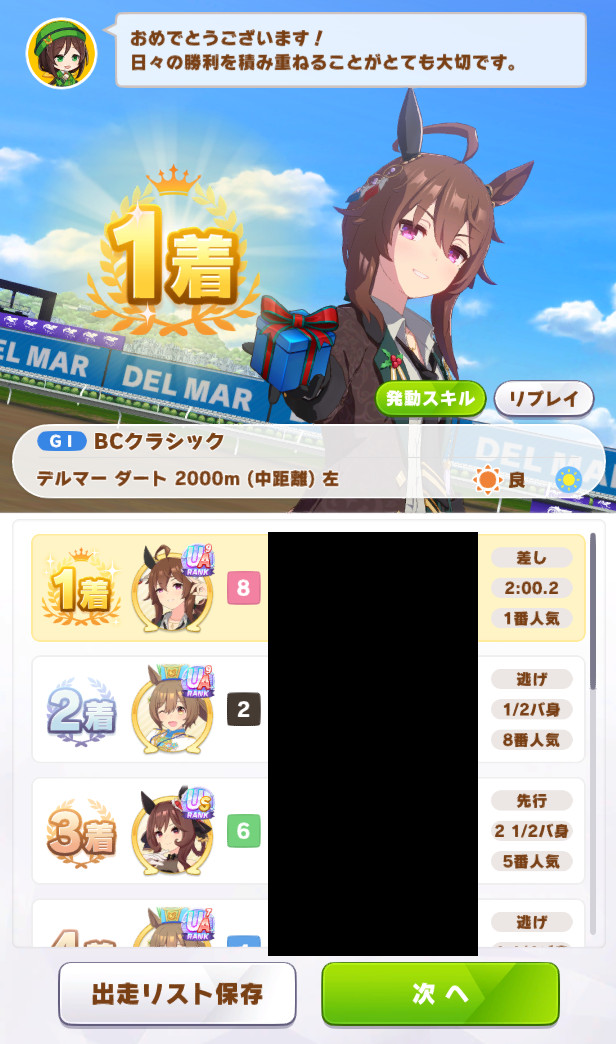Screen dimensions: 616x1044
Task: Open the 3着 result row
Action: tap(308, 830)
